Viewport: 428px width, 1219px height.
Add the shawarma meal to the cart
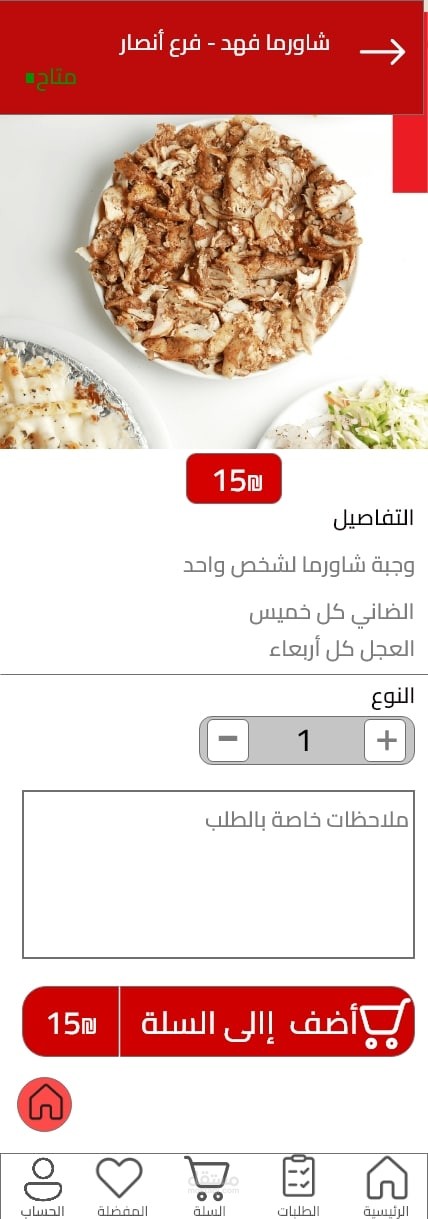pyautogui.click(x=218, y=1021)
